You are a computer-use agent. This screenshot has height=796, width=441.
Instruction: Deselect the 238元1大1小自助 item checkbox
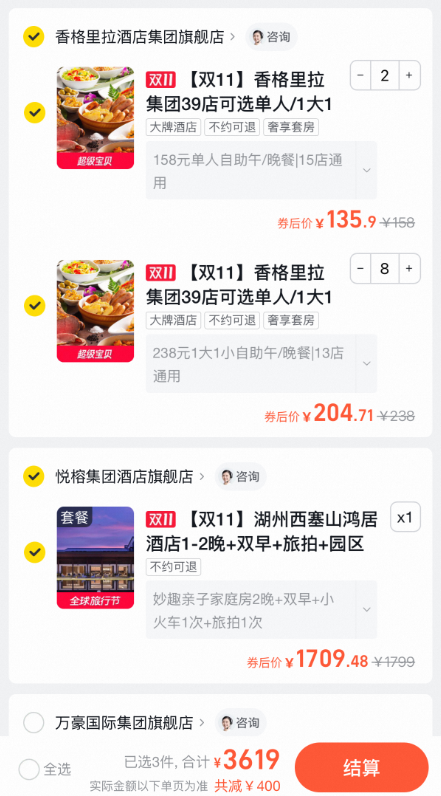pos(35,306)
